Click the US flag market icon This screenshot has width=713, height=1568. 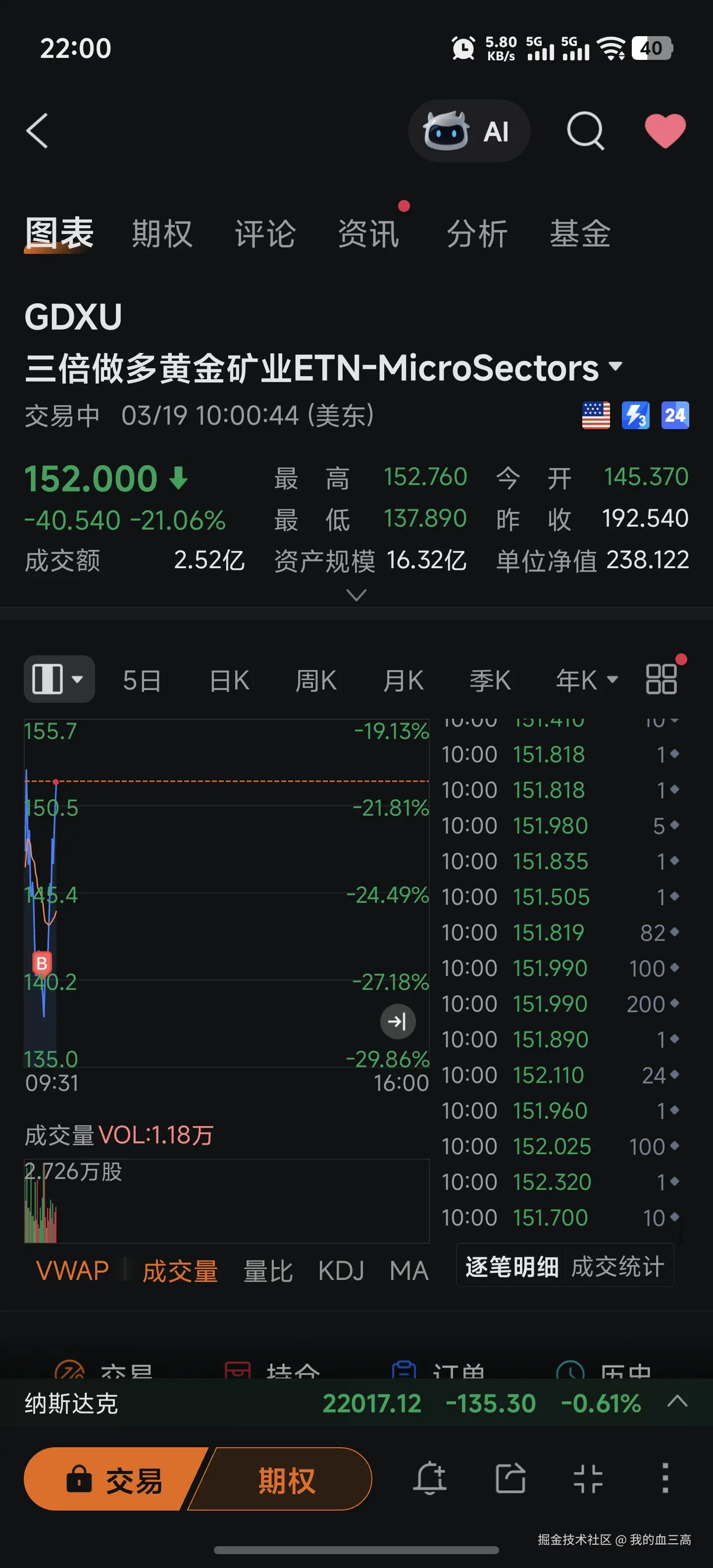(596, 415)
